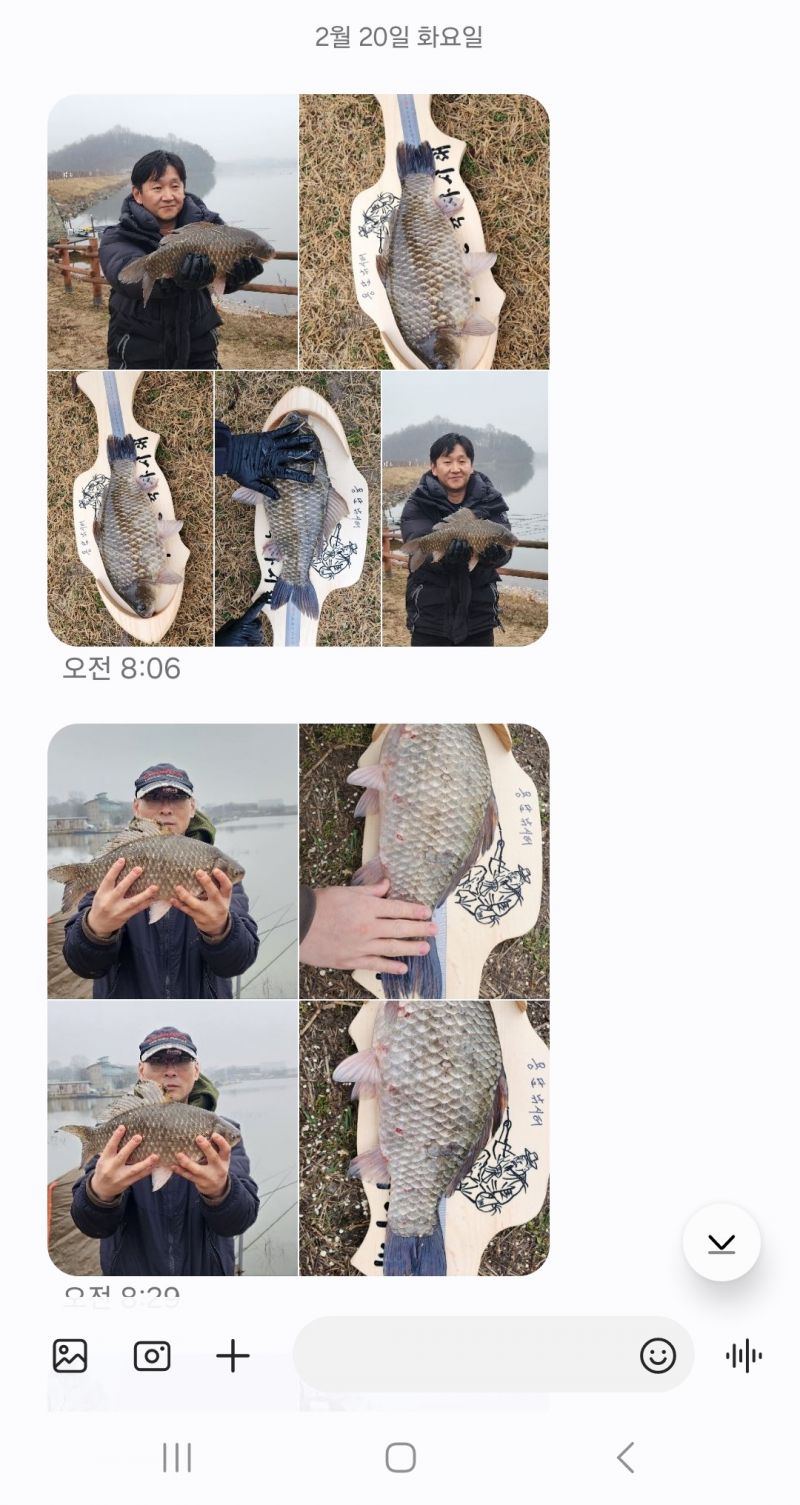Go to the home screen via home button

pyautogui.click(x=400, y=1457)
